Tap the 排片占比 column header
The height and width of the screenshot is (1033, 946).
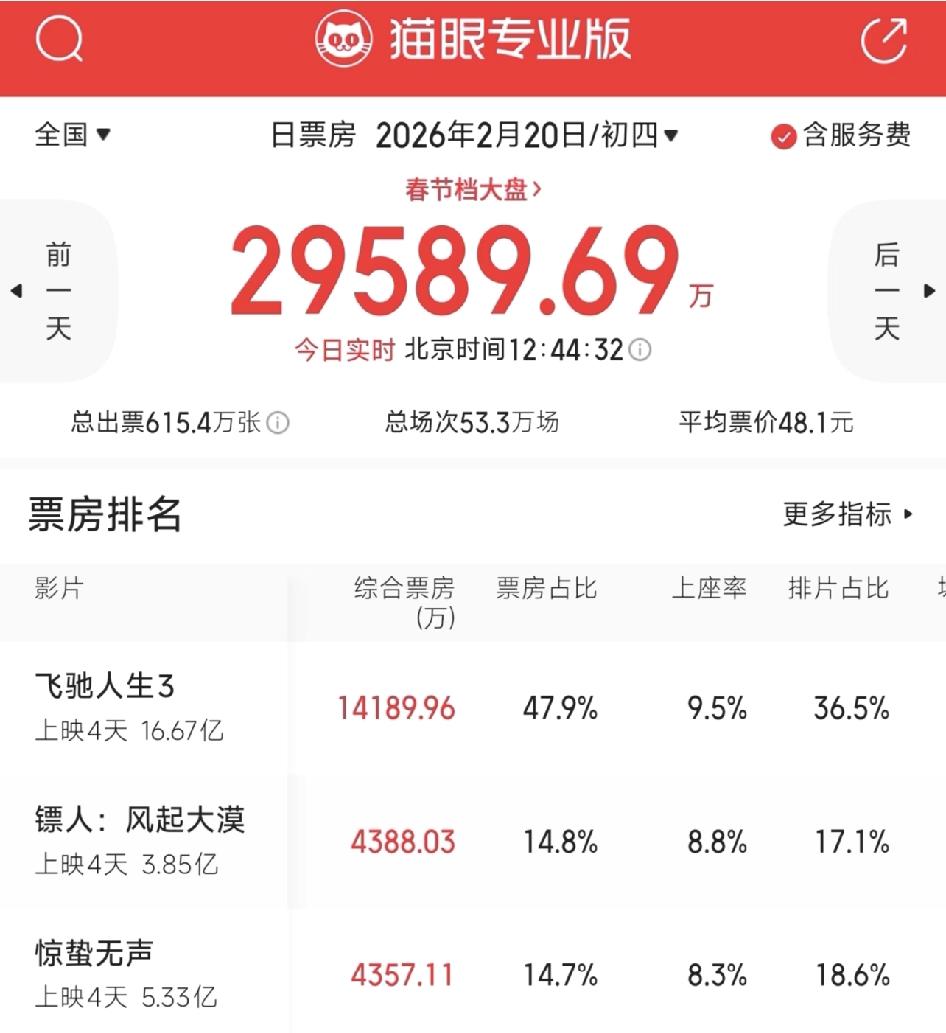tap(838, 590)
